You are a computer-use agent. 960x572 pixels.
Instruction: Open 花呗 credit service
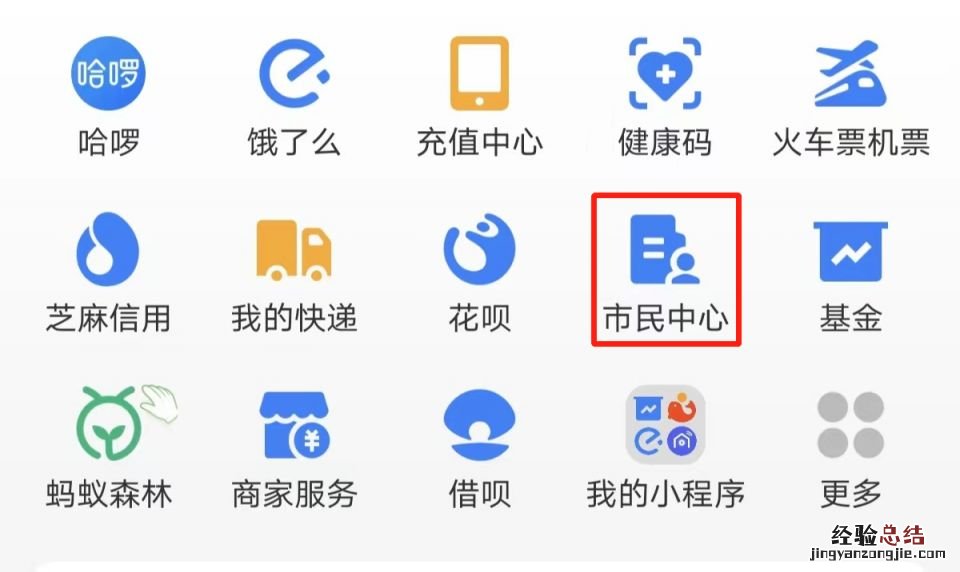(479, 250)
